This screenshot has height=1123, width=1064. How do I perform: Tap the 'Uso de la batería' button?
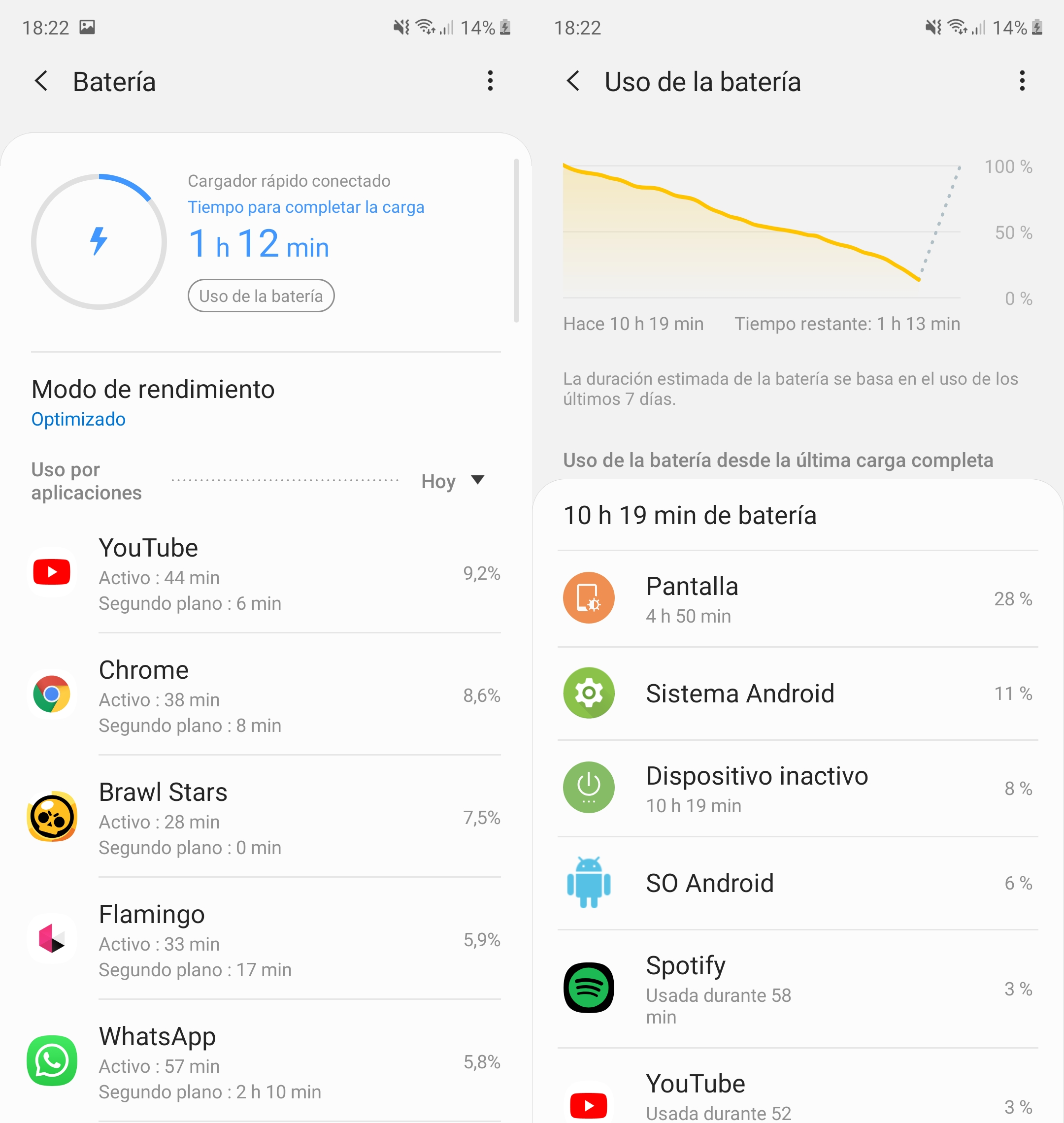(x=261, y=296)
